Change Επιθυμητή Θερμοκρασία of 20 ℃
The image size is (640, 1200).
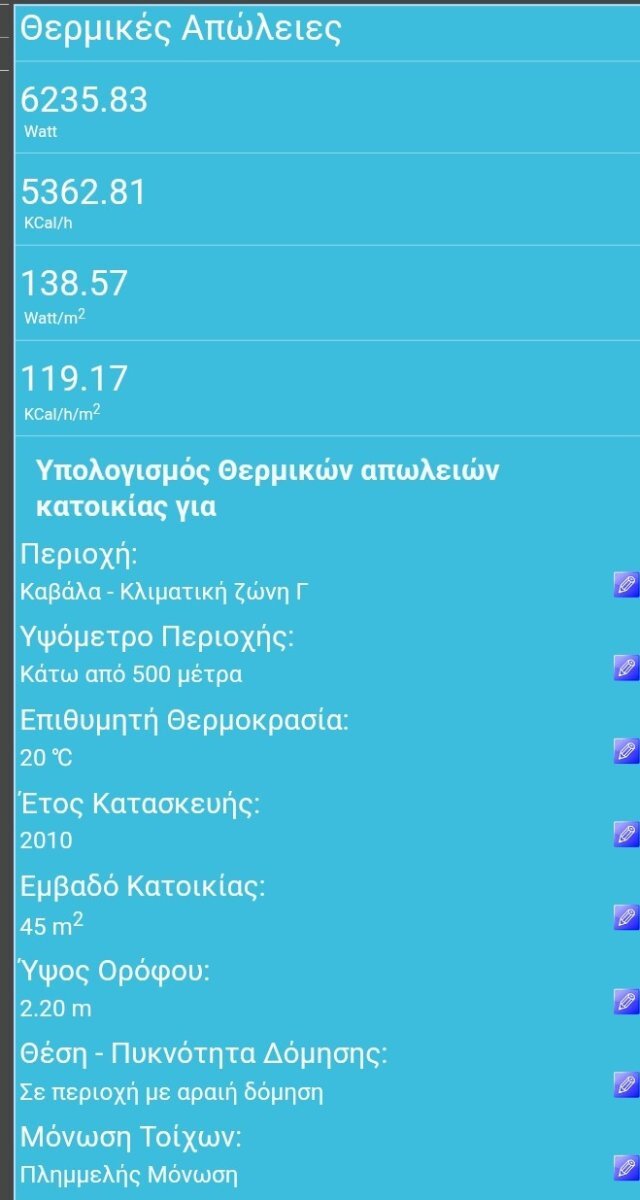626,751
